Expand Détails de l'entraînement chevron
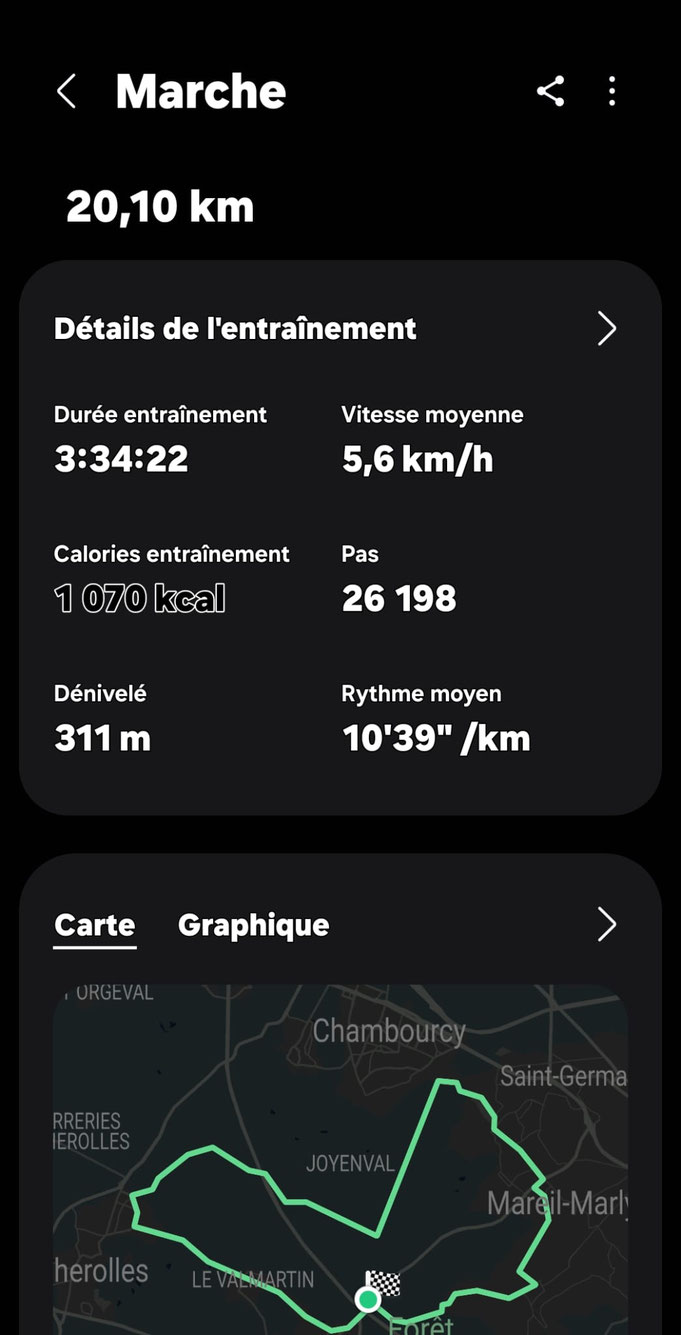The height and width of the screenshot is (1335, 681). pos(607,328)
